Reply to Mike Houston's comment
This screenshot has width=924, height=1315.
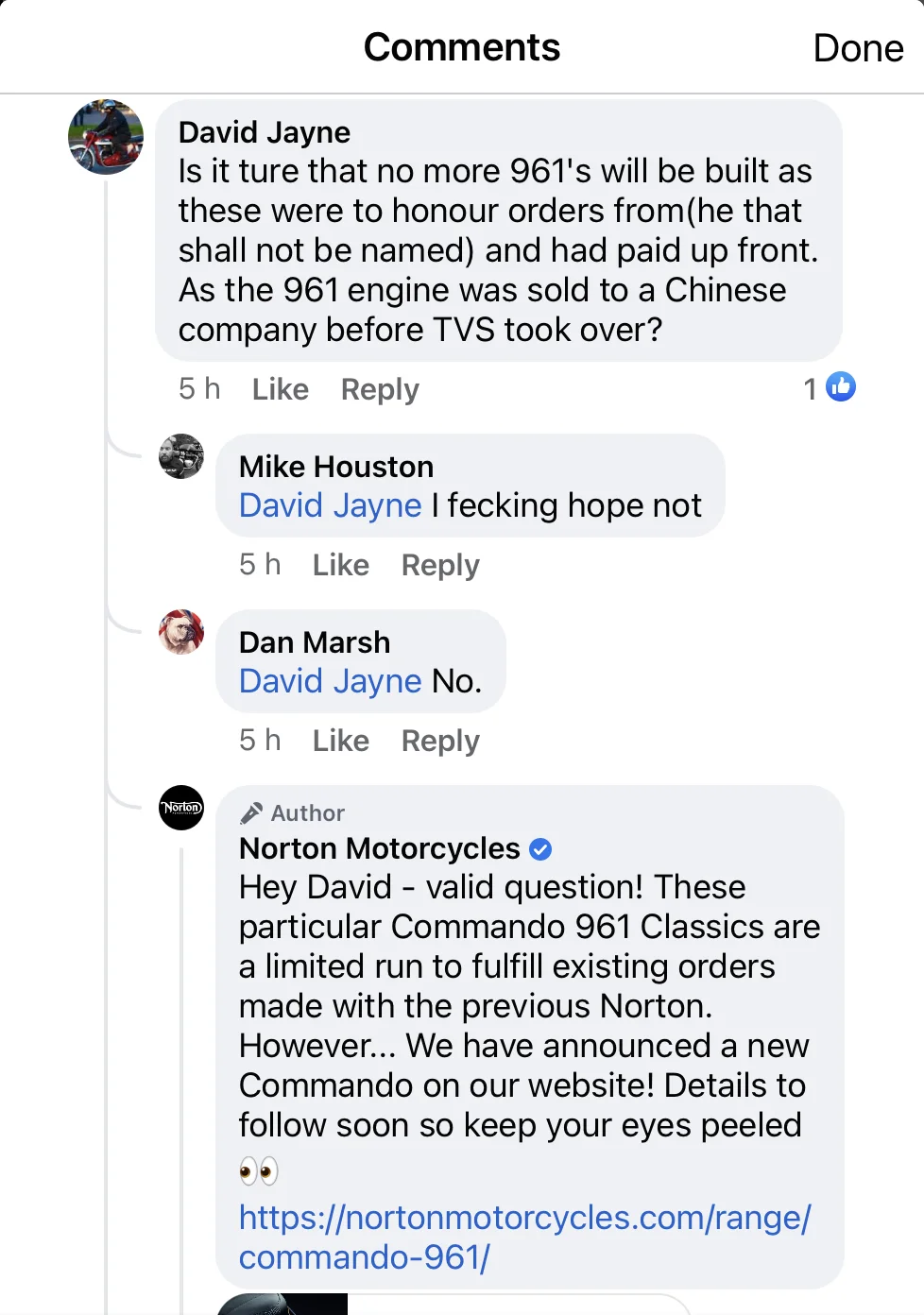[x=440, y=565]
